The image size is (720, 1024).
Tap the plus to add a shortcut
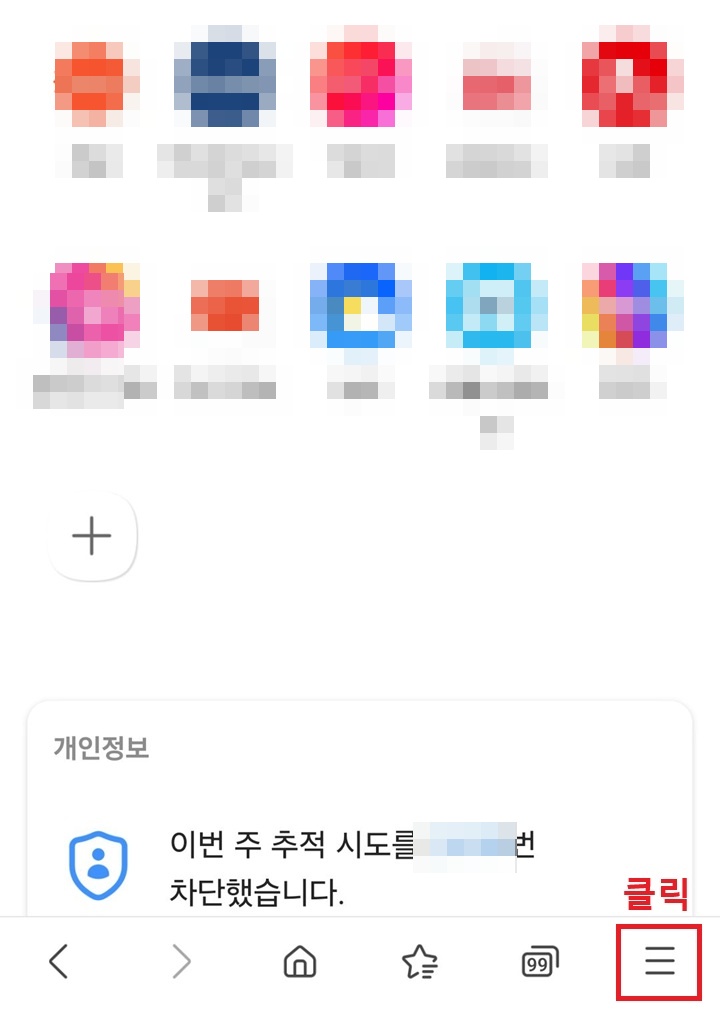[91, 536]
